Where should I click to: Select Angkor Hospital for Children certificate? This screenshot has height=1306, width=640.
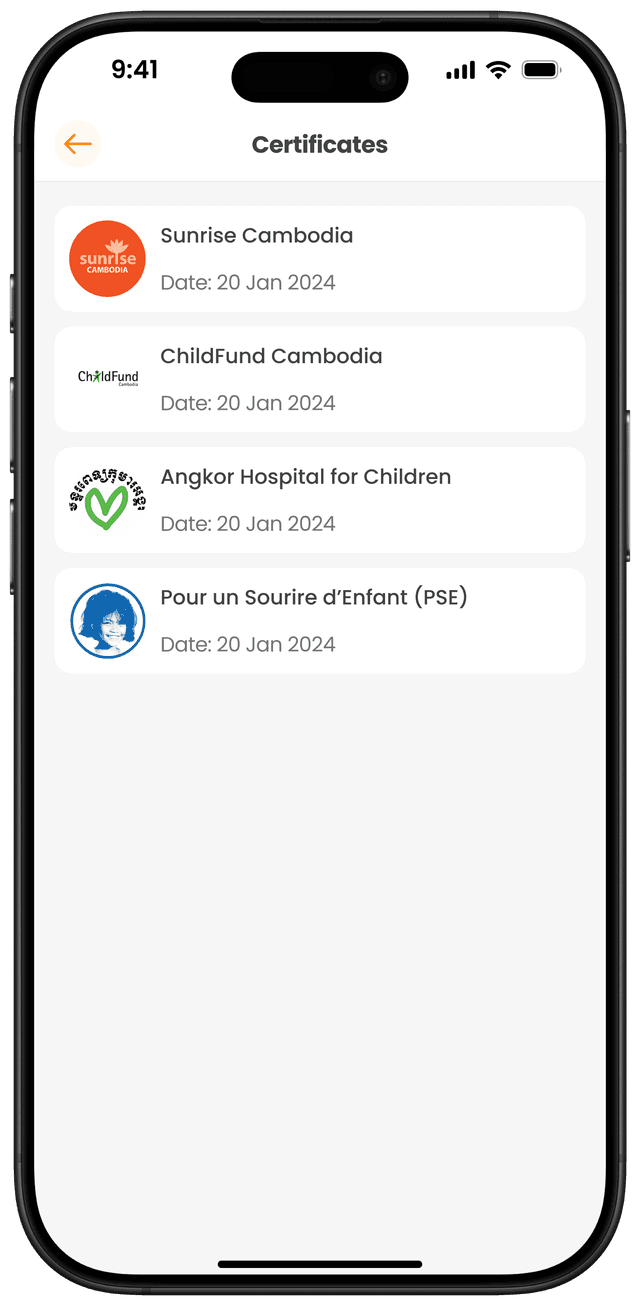pos(320,500)
